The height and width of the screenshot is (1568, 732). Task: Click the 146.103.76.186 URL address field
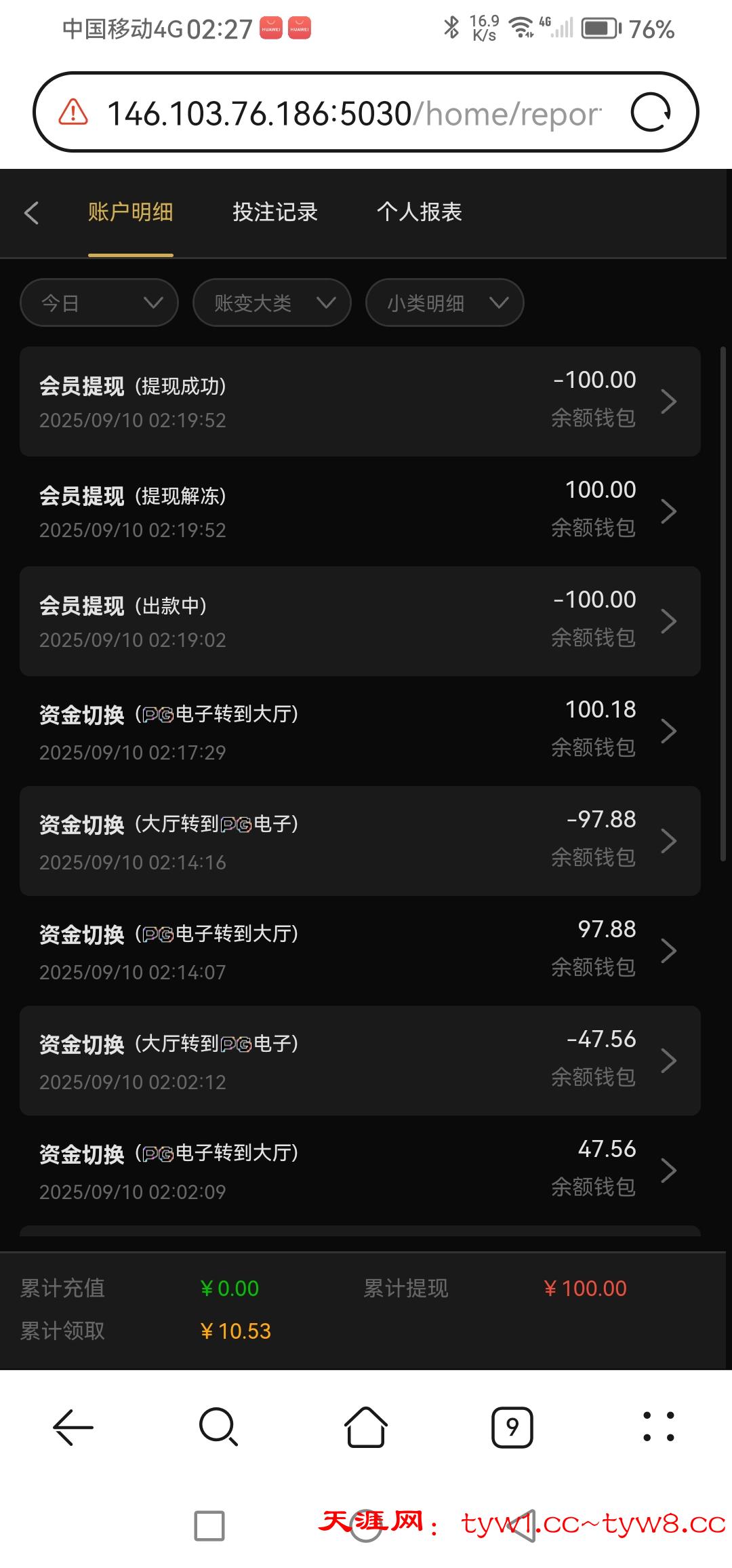(352, 113)
